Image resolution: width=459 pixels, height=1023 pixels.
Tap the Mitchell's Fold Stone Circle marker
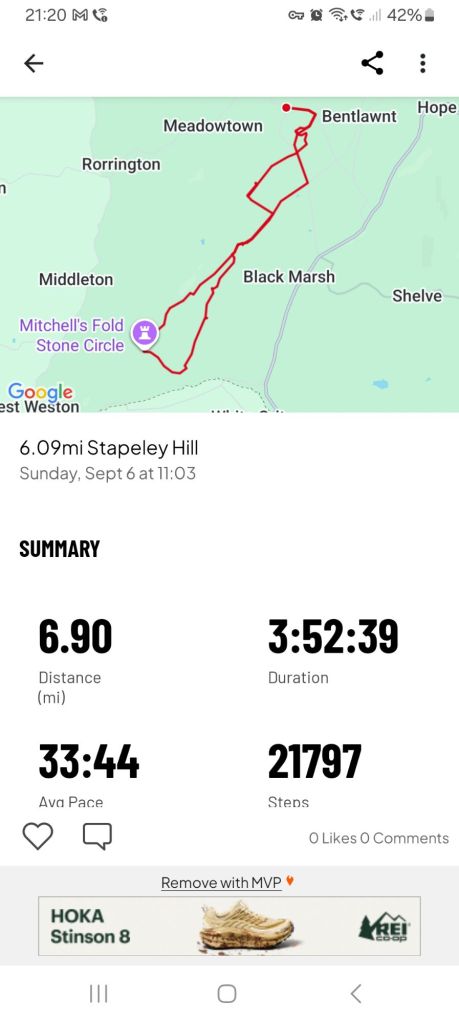click(144, 333)
